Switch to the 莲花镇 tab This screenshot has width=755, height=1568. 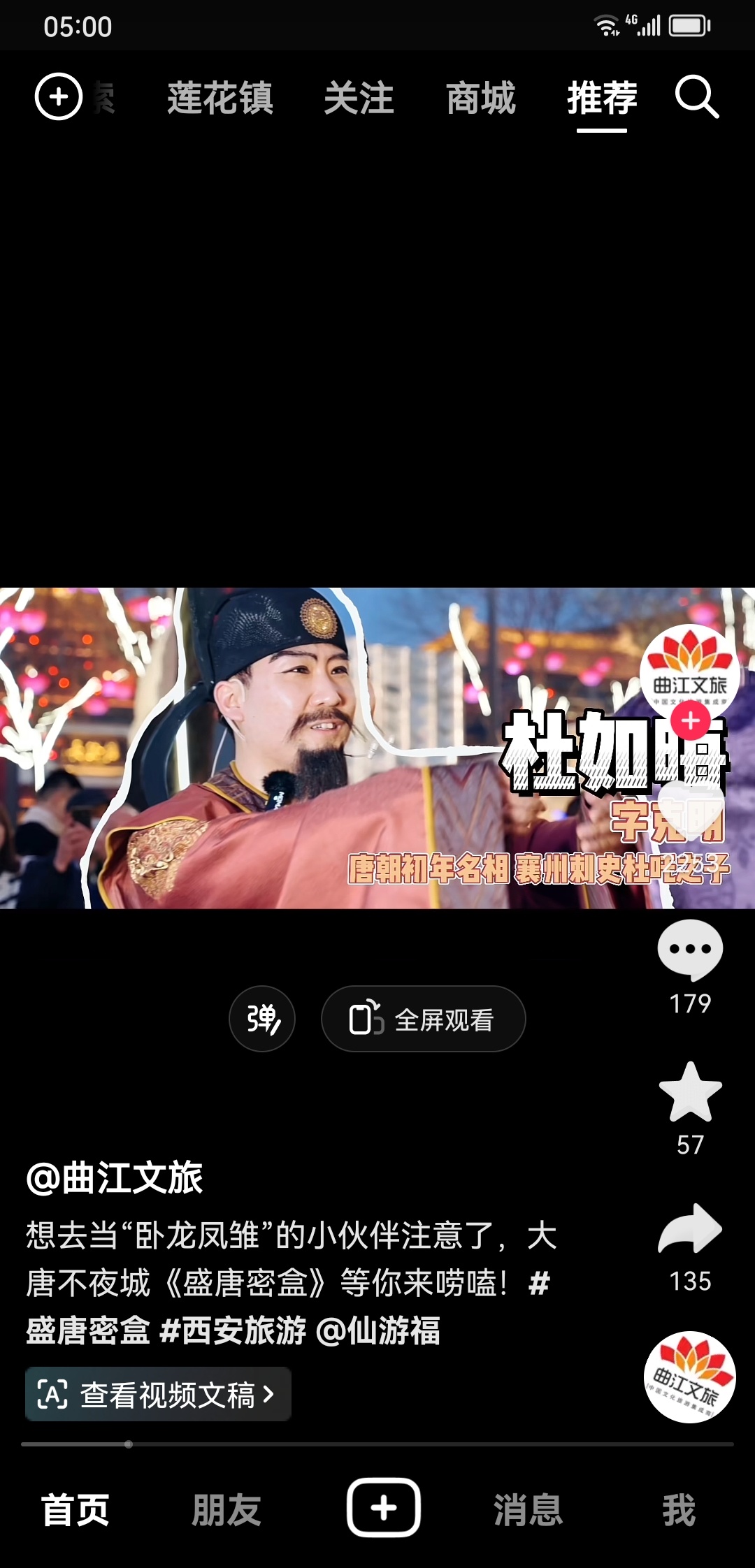[220, 98]
